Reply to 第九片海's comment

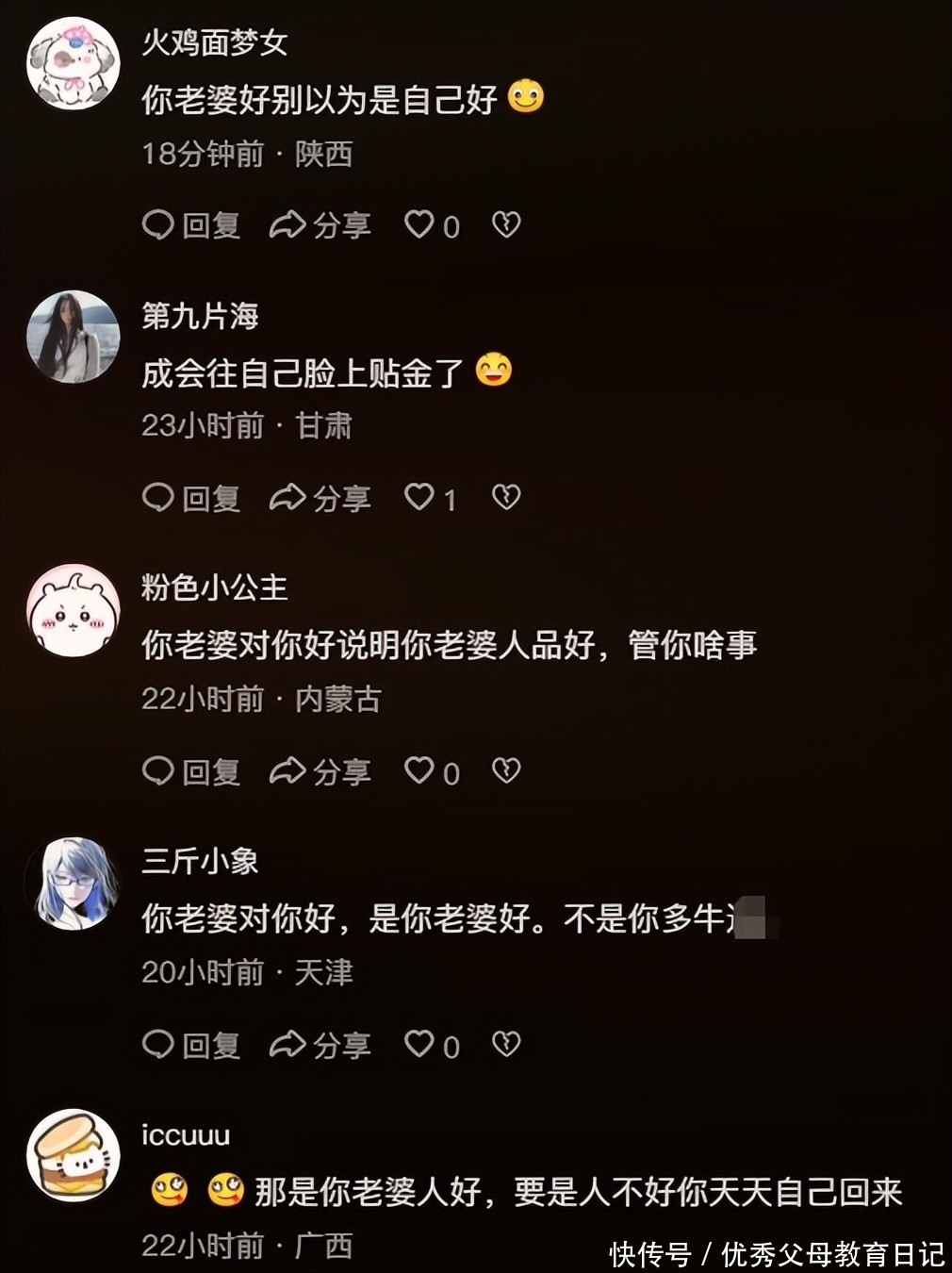point(191,498)
